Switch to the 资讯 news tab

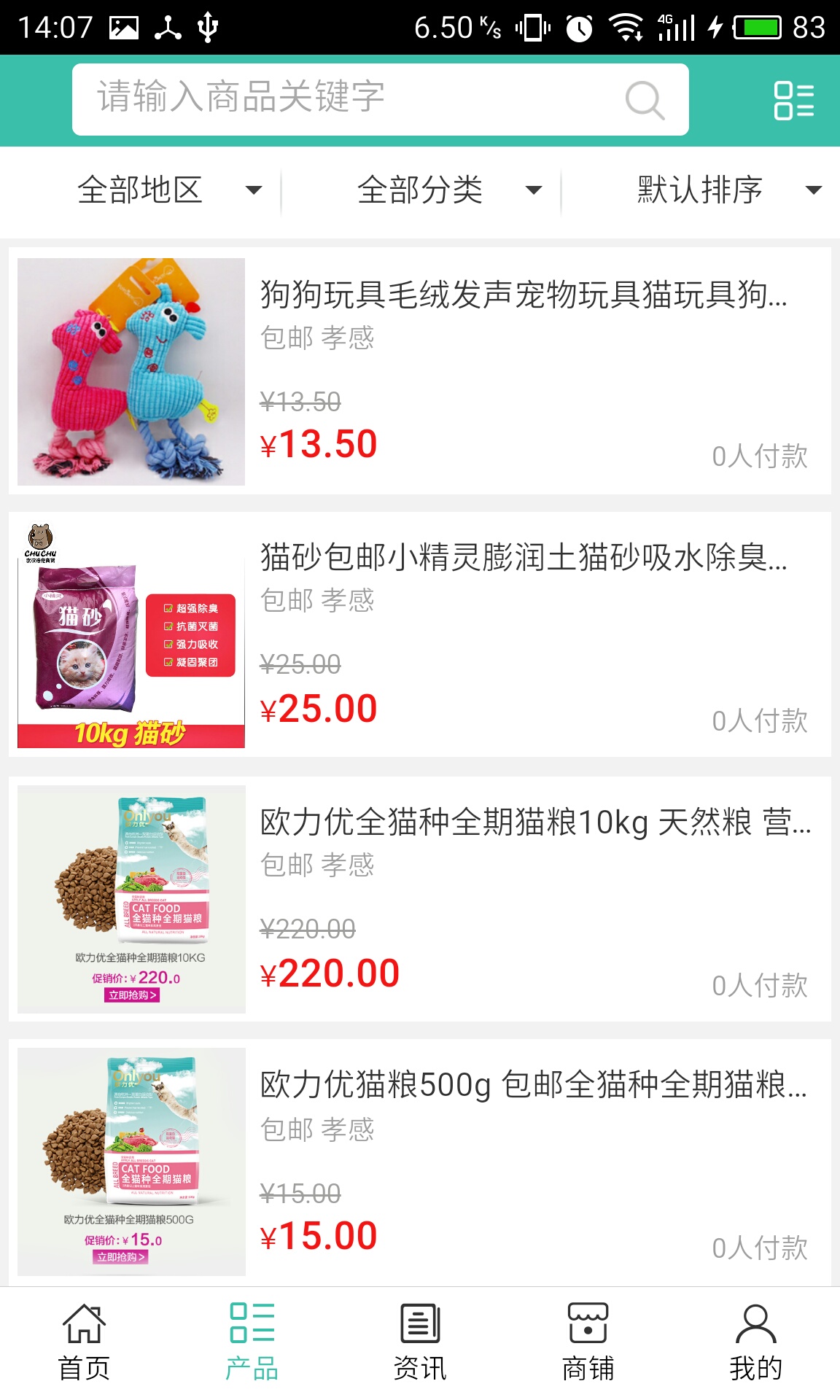420,1343
